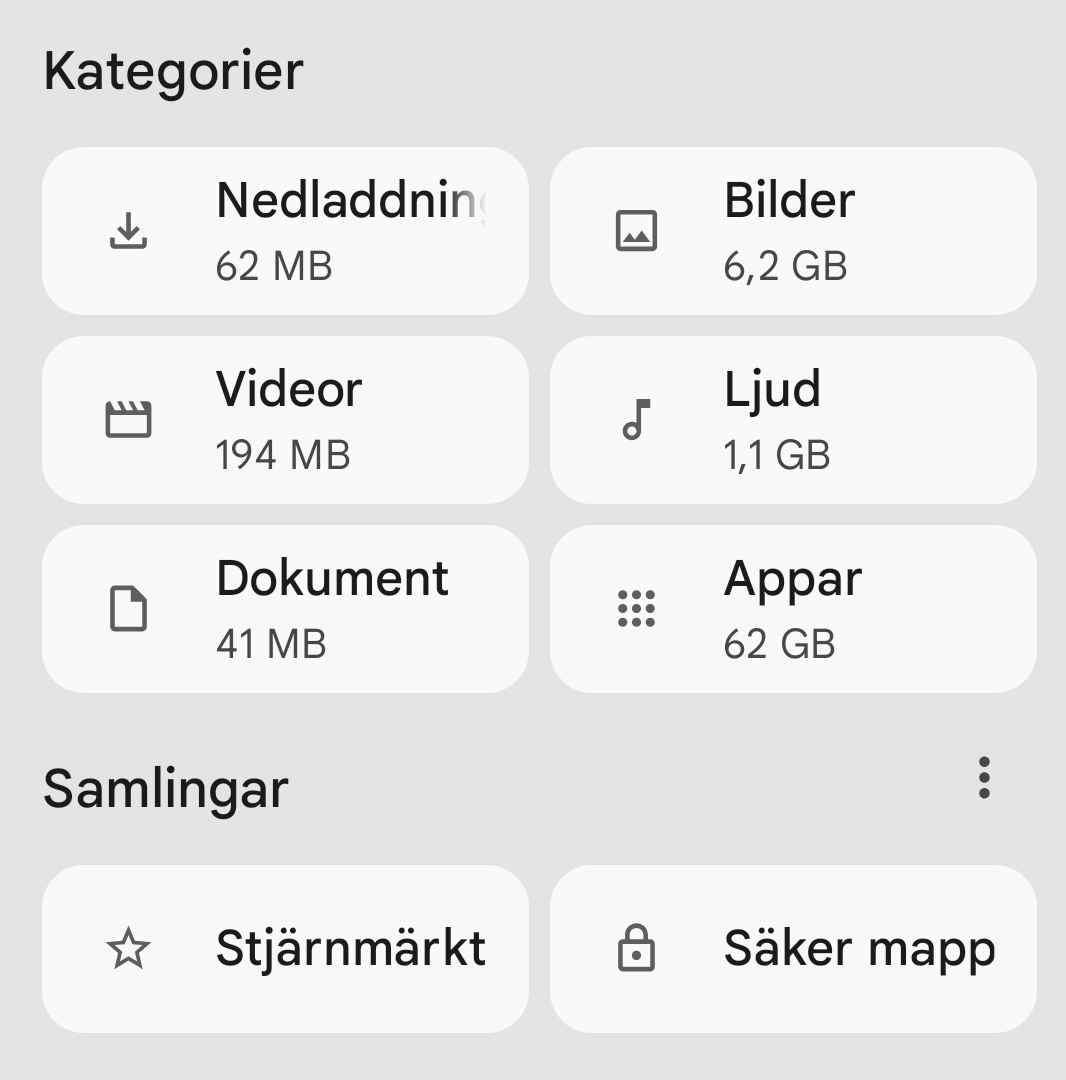
Task: Open the Stjärnmärkt collection
Action: point(285,948)
